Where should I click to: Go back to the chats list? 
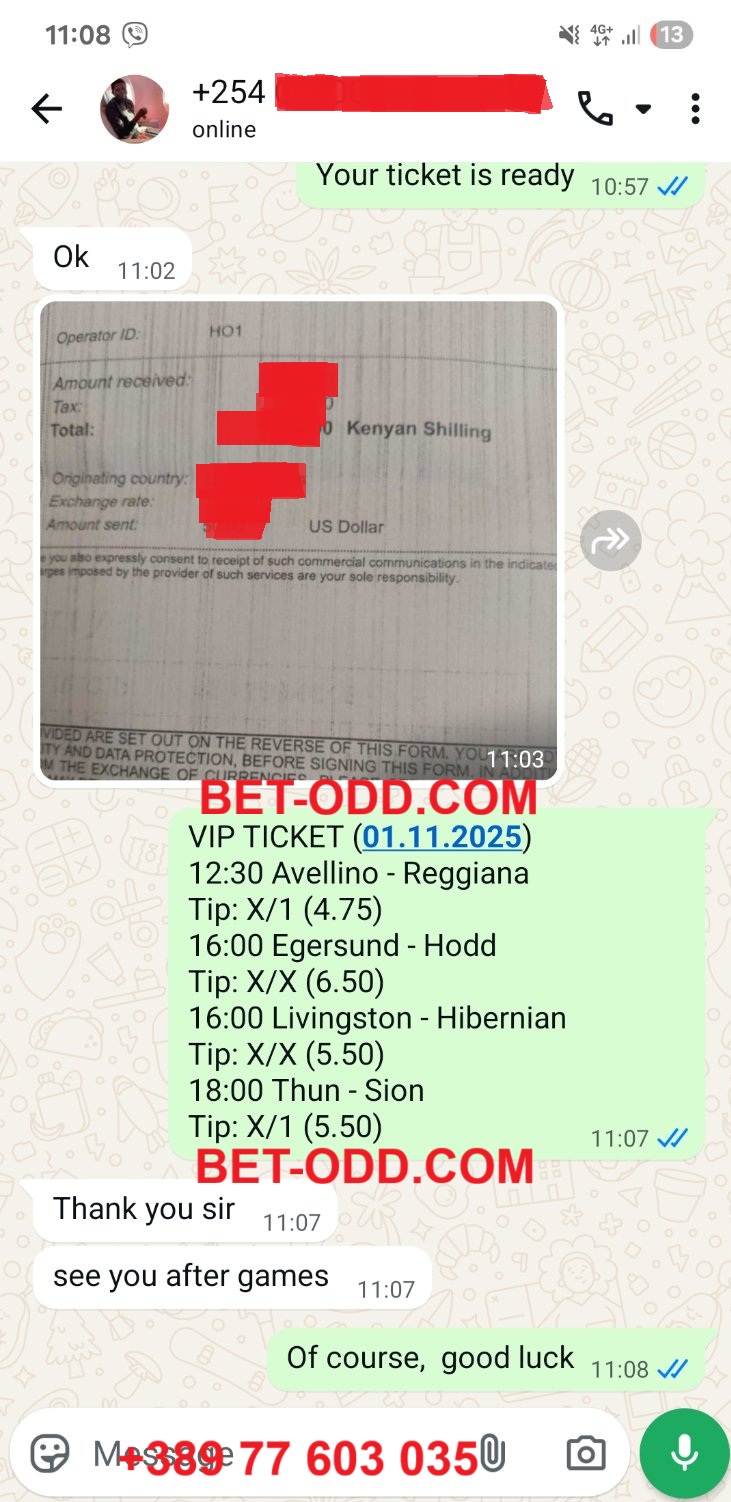click(46, 109)
